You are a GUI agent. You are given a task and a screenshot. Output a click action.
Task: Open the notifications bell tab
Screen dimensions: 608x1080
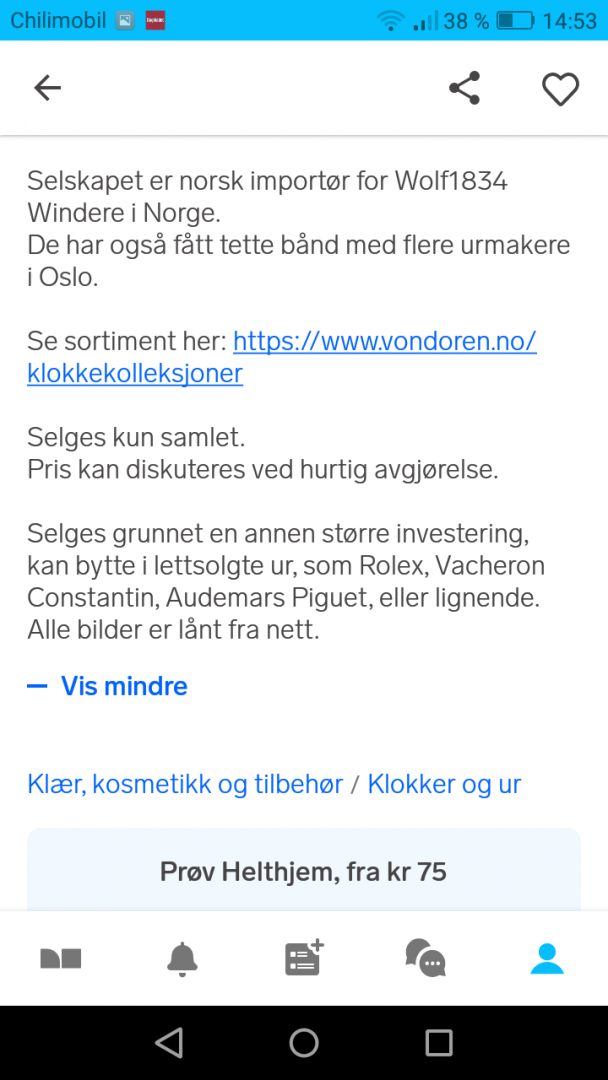(x=182, y=958)
